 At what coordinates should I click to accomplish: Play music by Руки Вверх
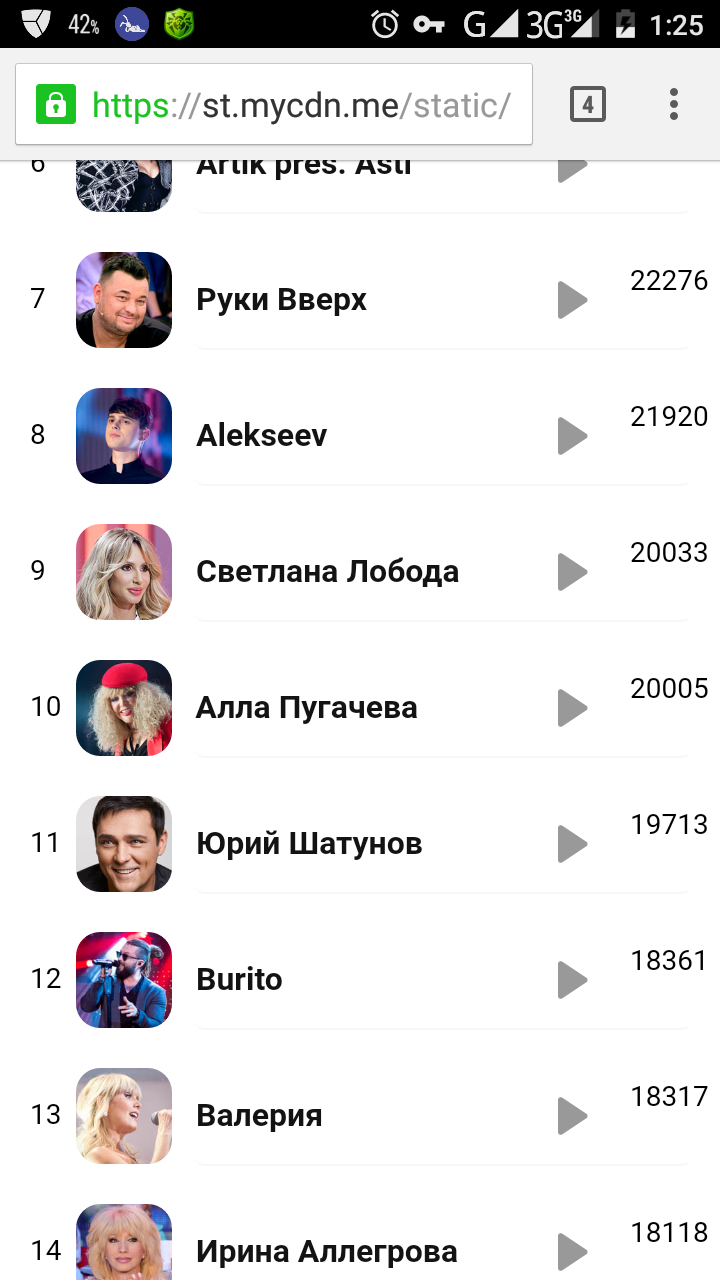[572, 300]
